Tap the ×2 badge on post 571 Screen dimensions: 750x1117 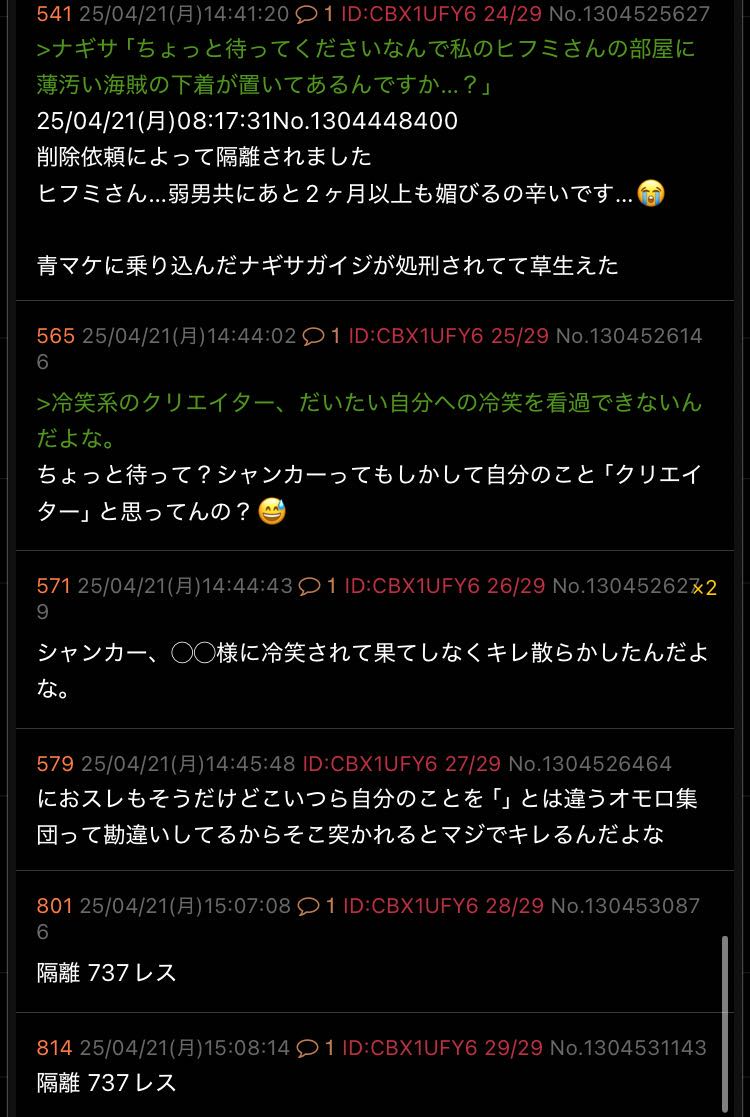[705, 588]
